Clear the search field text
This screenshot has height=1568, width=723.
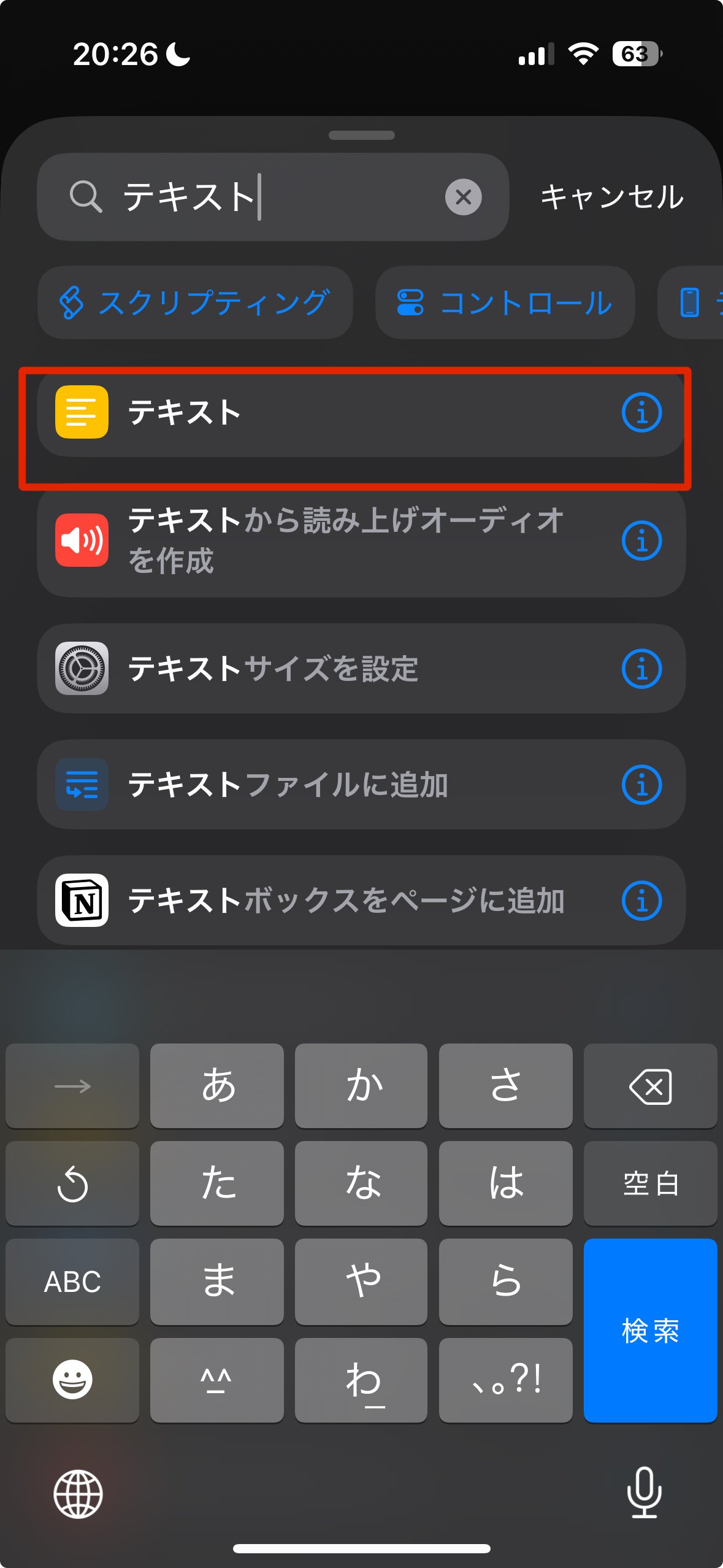pyautogui.click(x=463, y=197)
